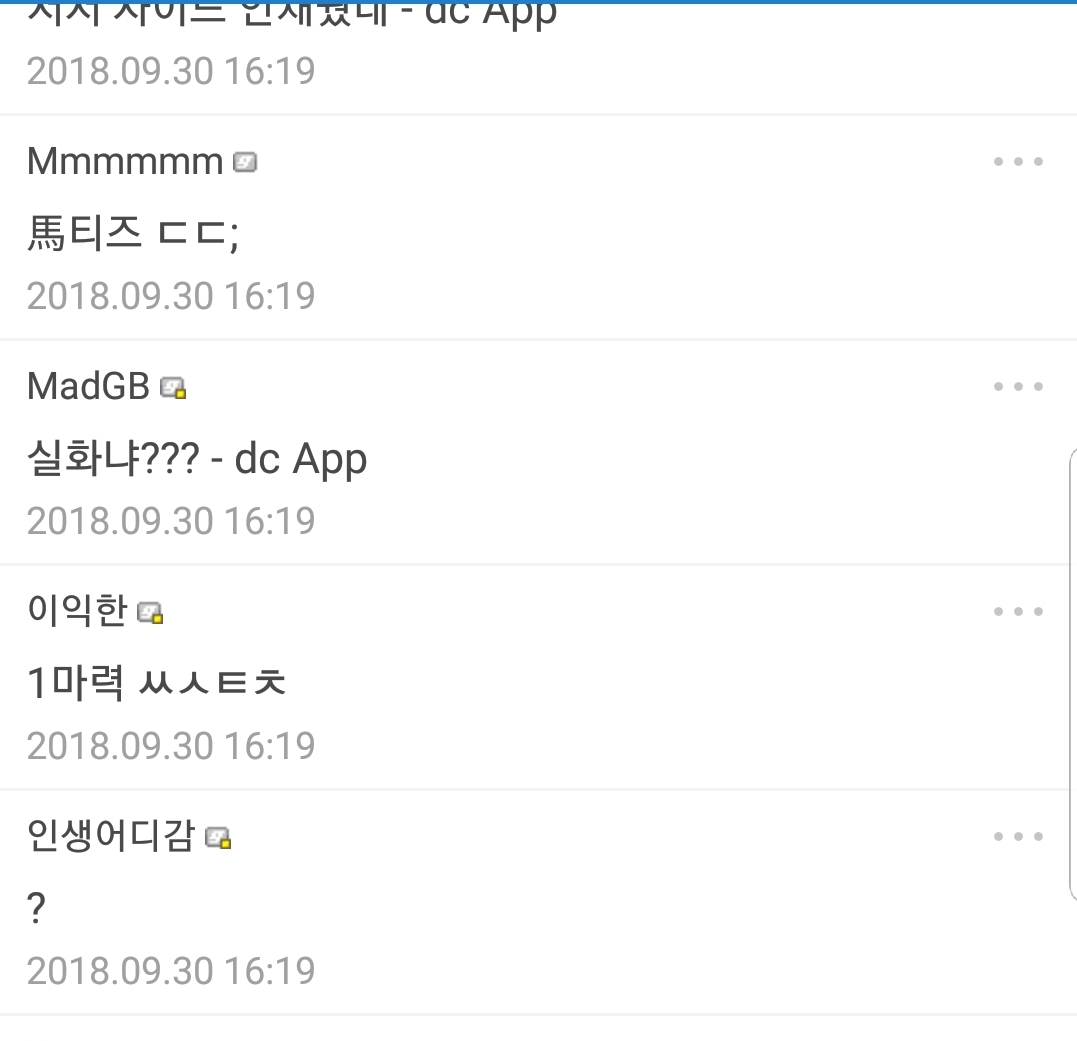Open three-dot menu on 이익한's comment
The height and width of the screenshot is (1041, 1077).
[1018, 611]
